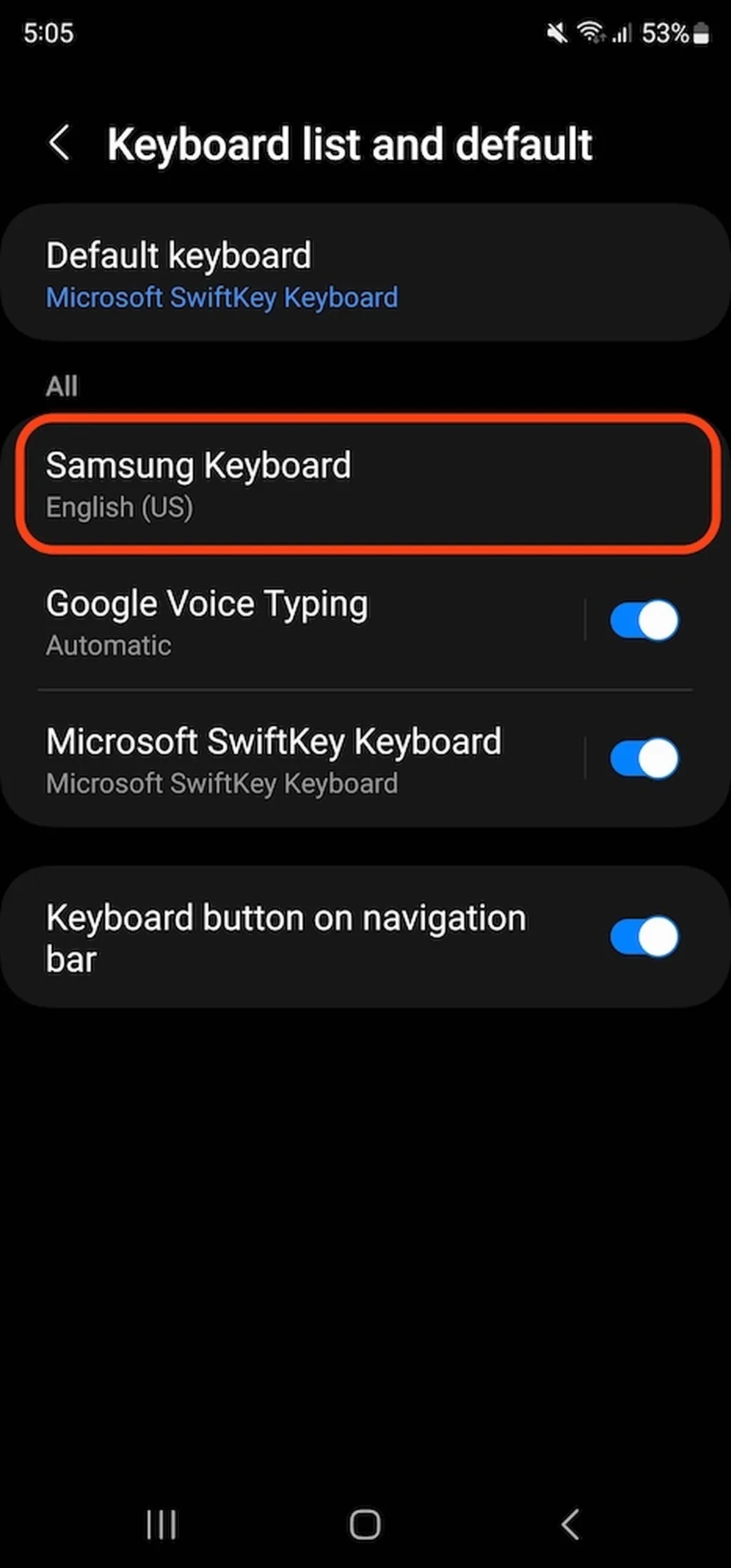Open Google Voice Typing row
731x1568 pixels.
(286, 622)
